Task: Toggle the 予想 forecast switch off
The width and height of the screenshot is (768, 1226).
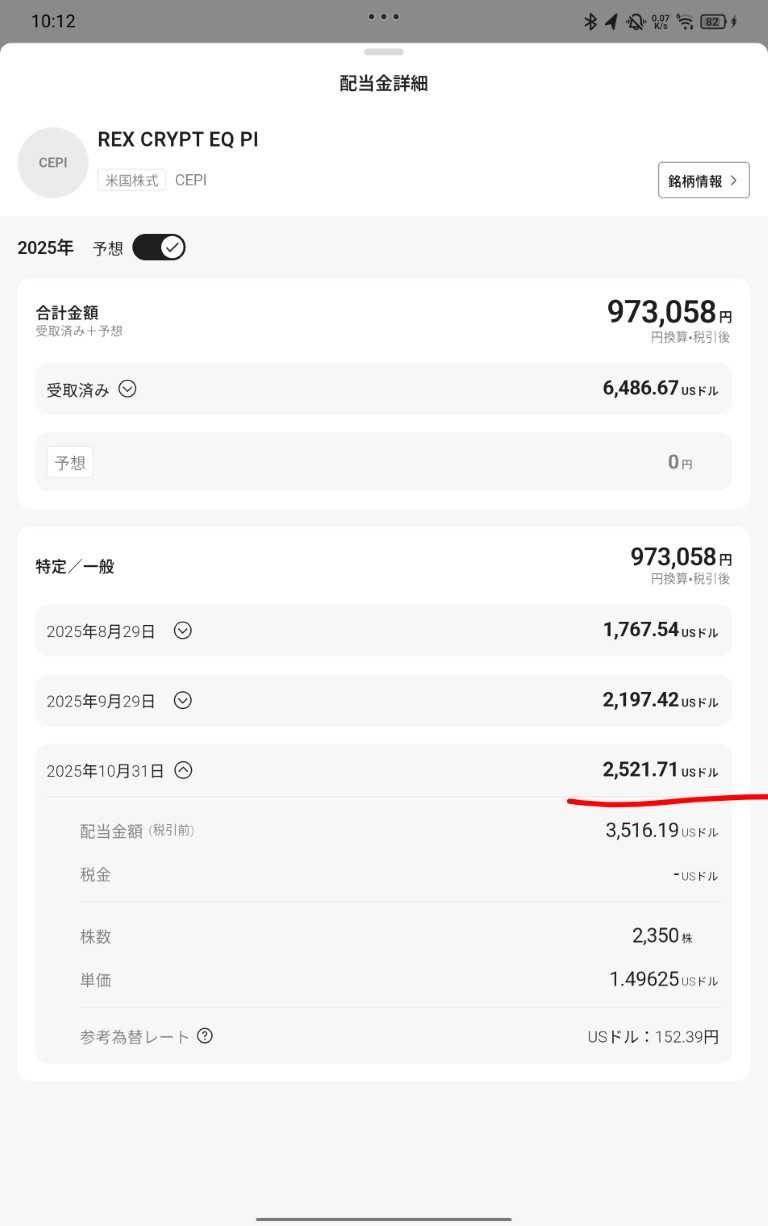Action: [x=159, y=247]
